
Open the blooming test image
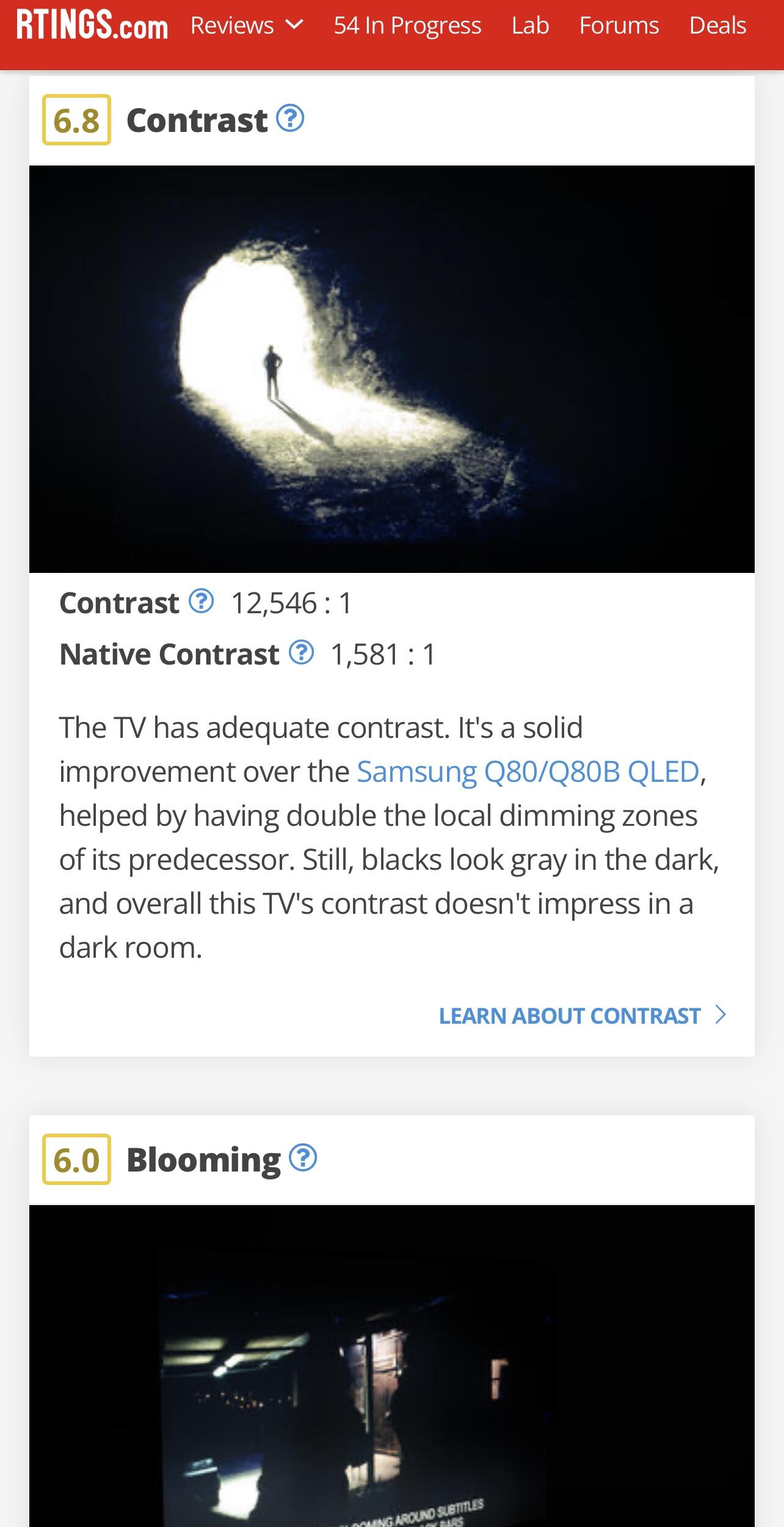392,1366
